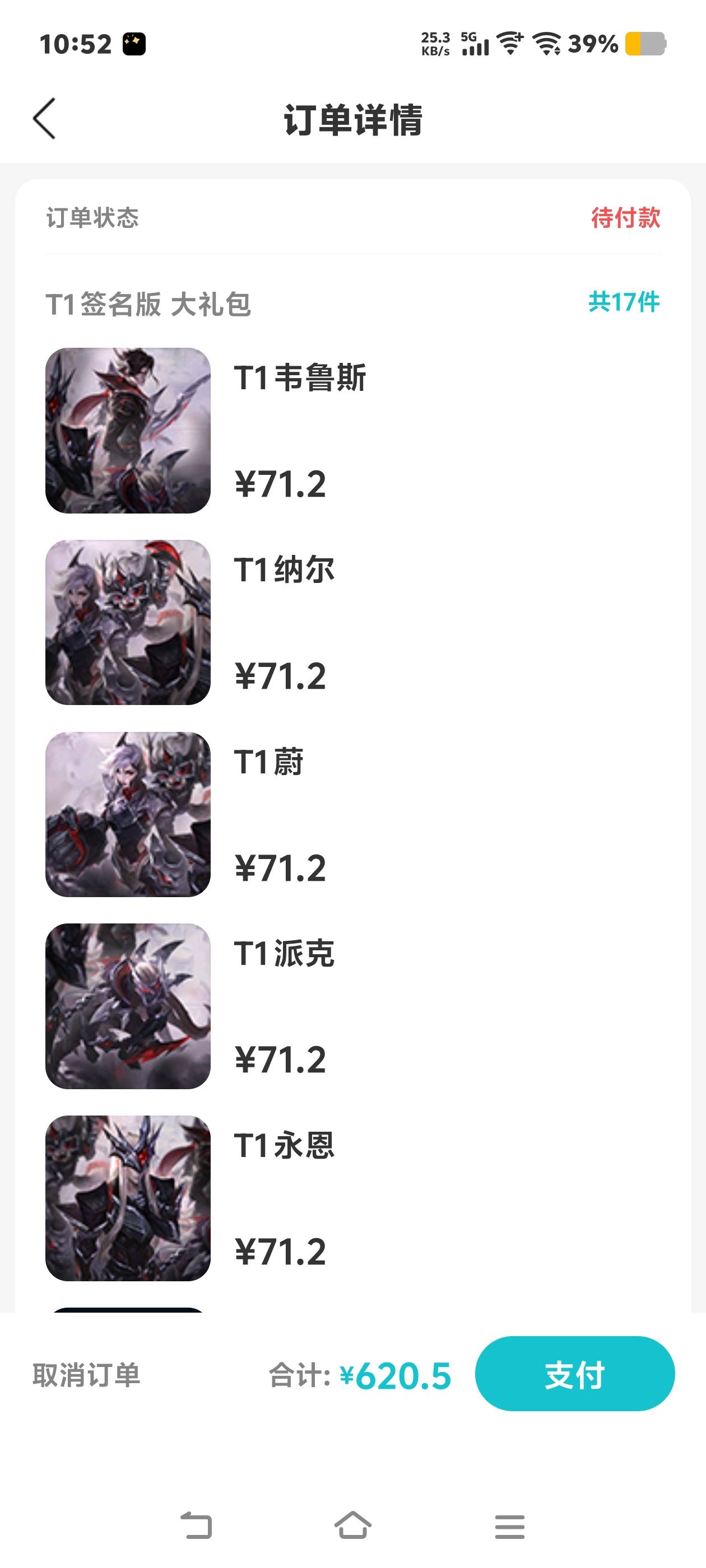Open recent apps from the navigation bar
706x1568 pixels.
click(x=510, y=1526)
